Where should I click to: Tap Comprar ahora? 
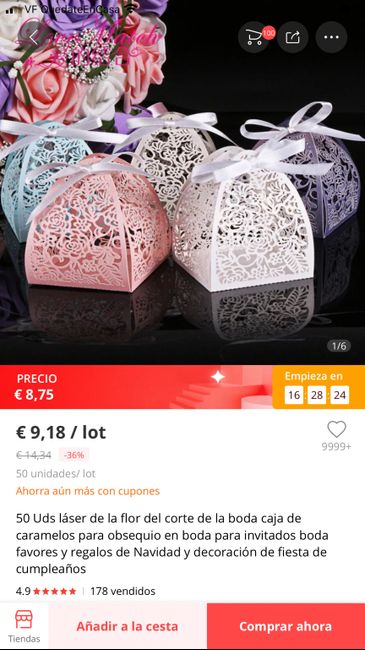pos(286,626)
